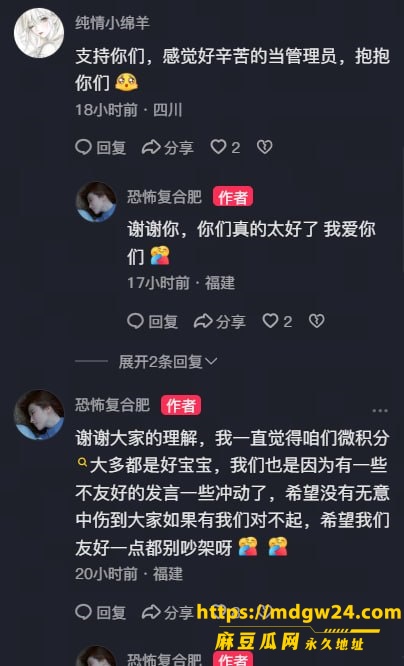Dislike the author's 谢谢你 reply

316,321
